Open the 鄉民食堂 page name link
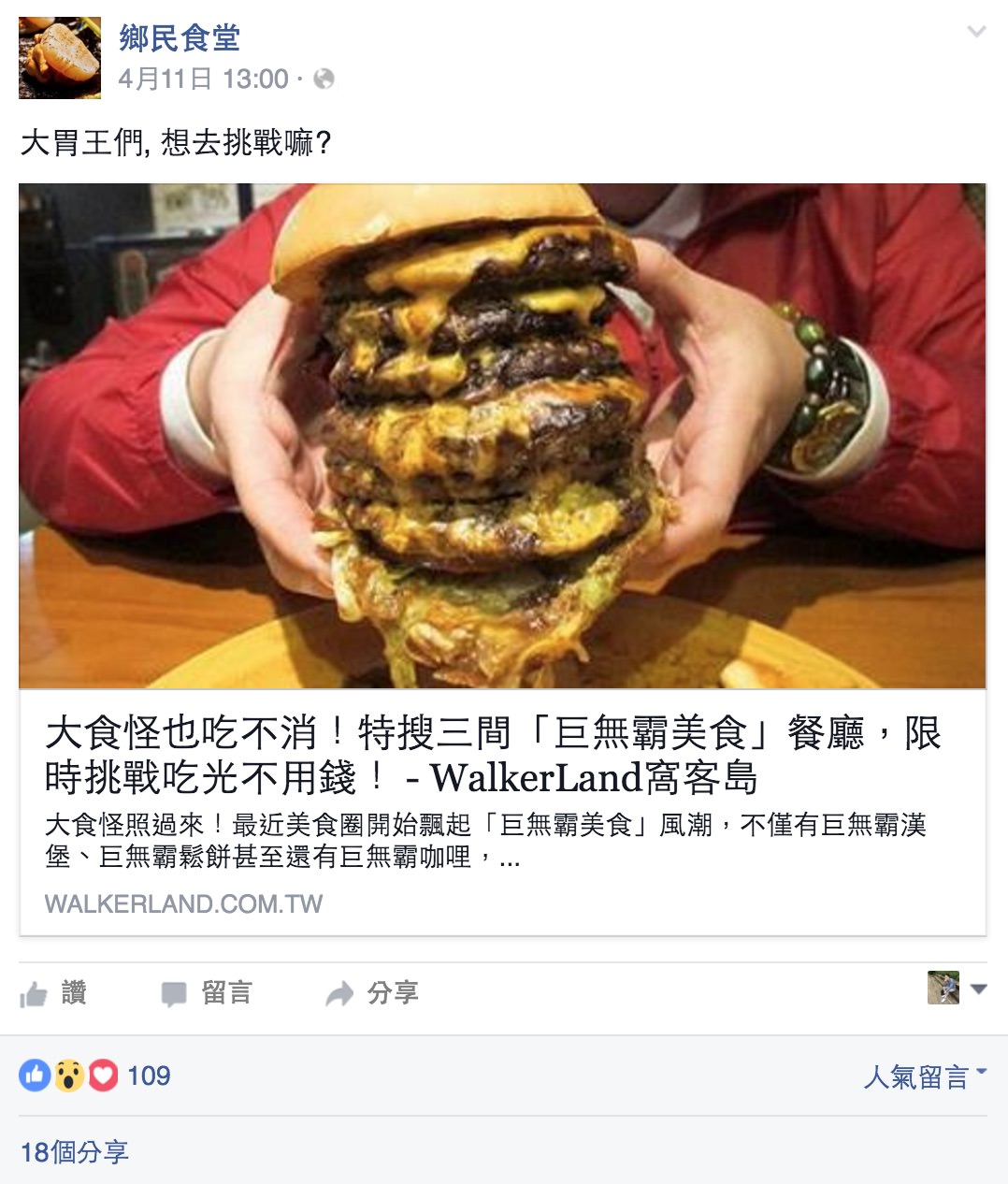The width and height of the screenshot is (1008, 1184). click(x=180, y=38)
